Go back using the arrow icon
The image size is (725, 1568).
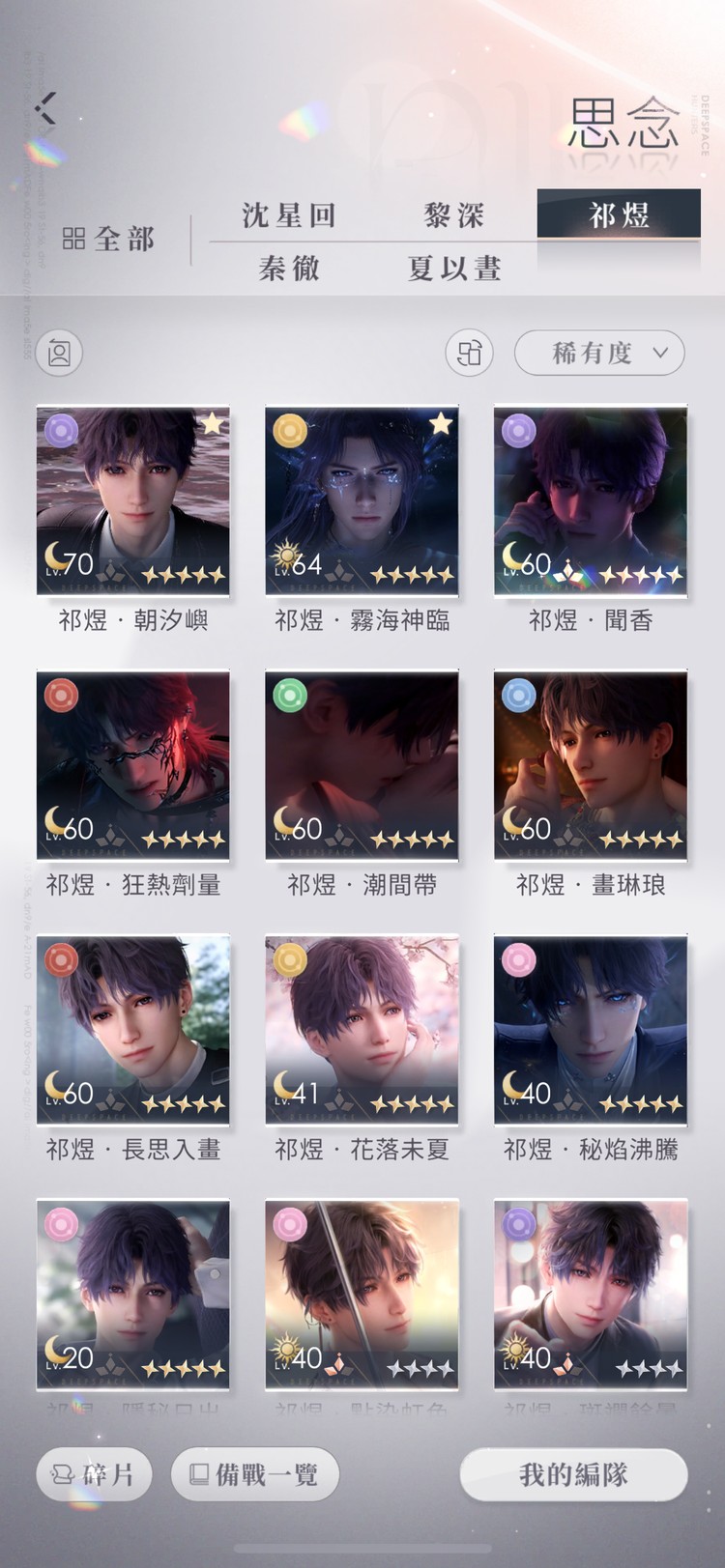[x=45, y=107]
